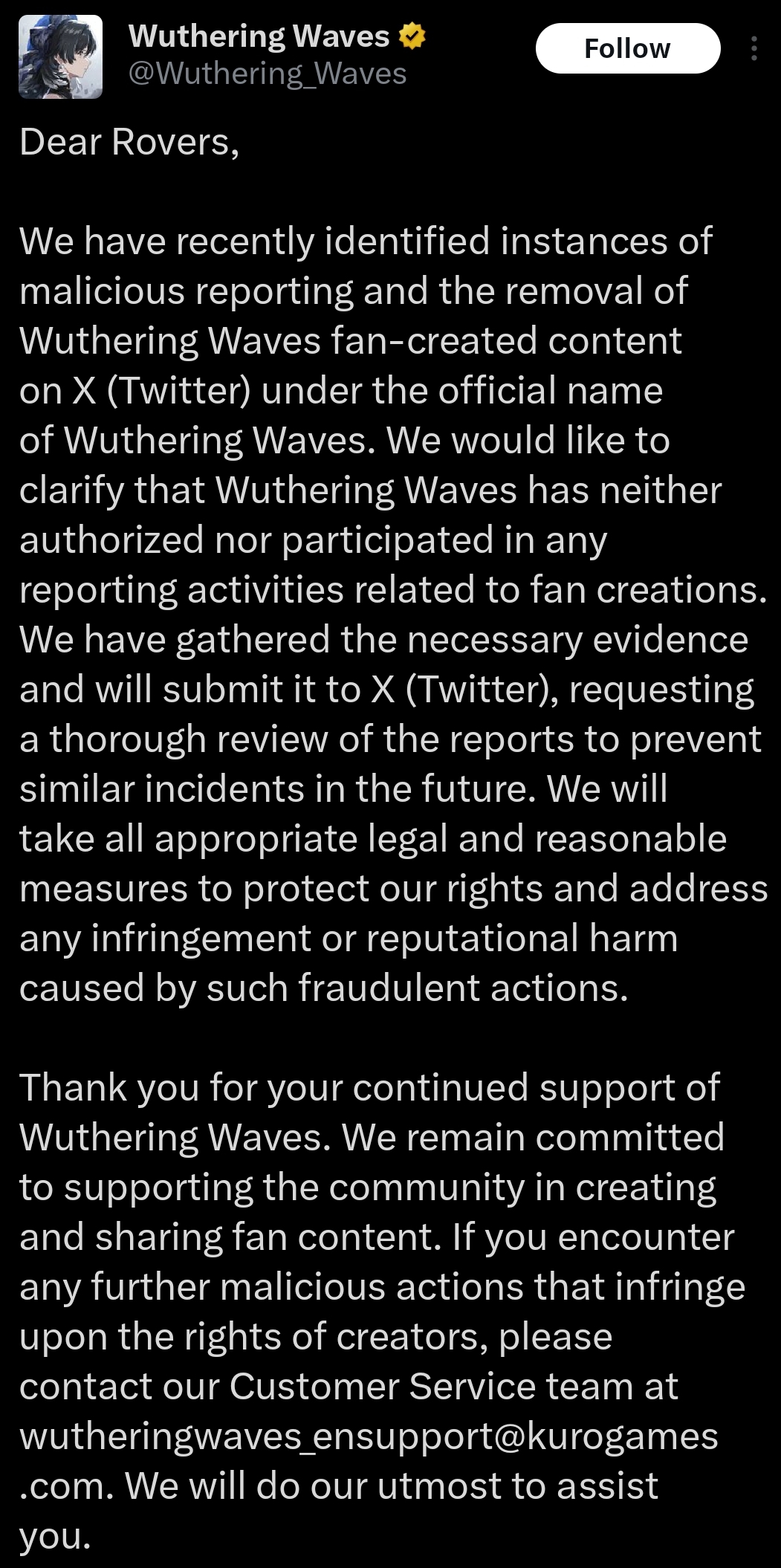Follow the Wuthering Waves account

(627, 48)
